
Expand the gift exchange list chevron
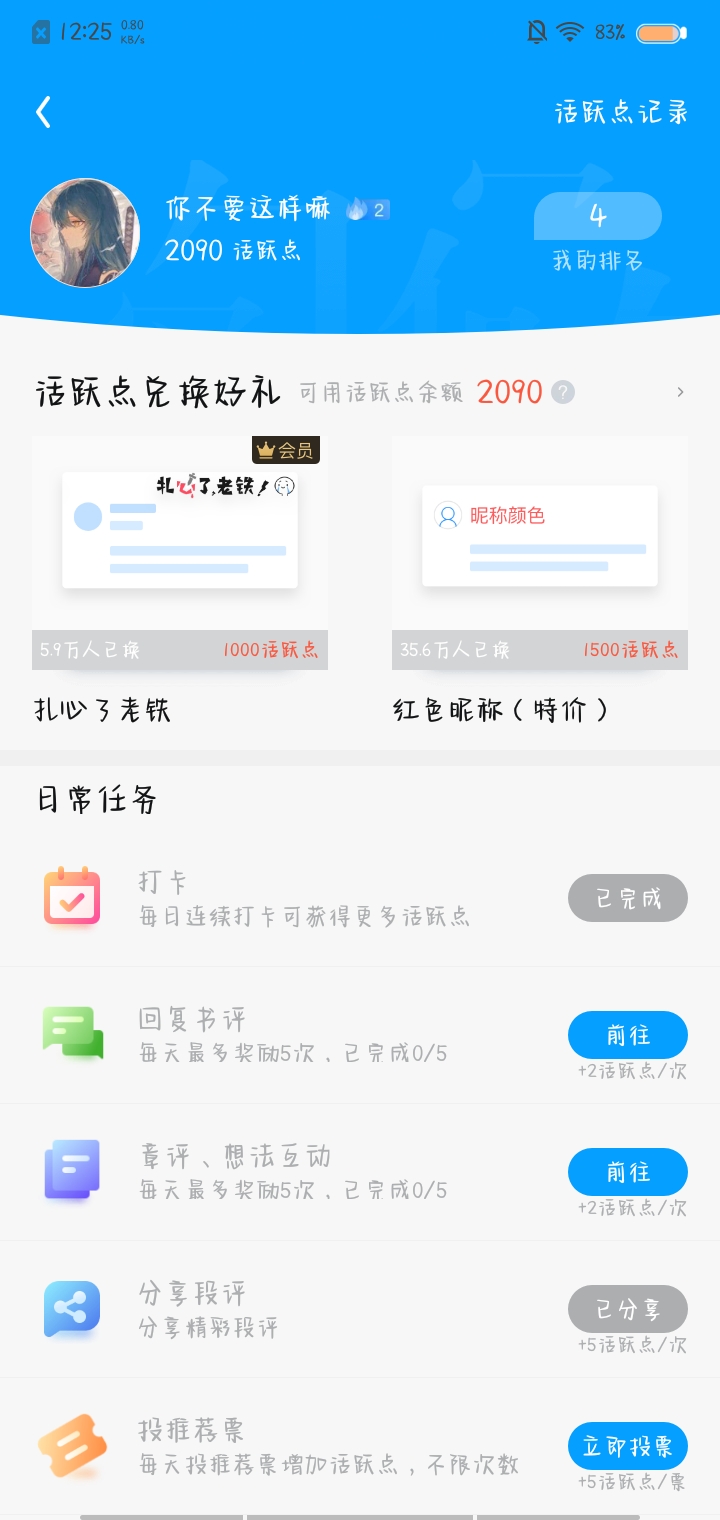pyautogui.click(x=681, y=392)
